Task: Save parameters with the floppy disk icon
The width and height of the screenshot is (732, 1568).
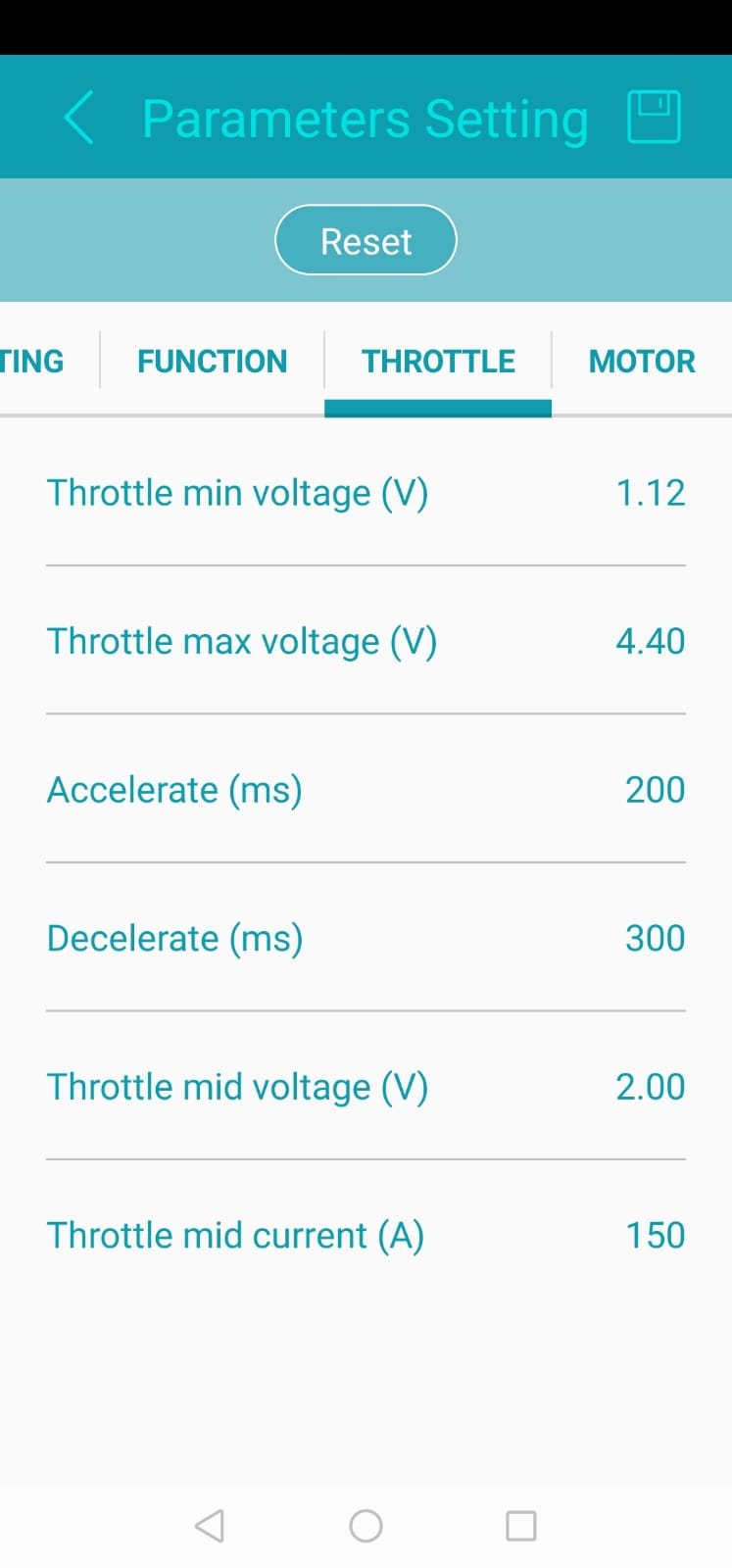Action: [654, 117]
